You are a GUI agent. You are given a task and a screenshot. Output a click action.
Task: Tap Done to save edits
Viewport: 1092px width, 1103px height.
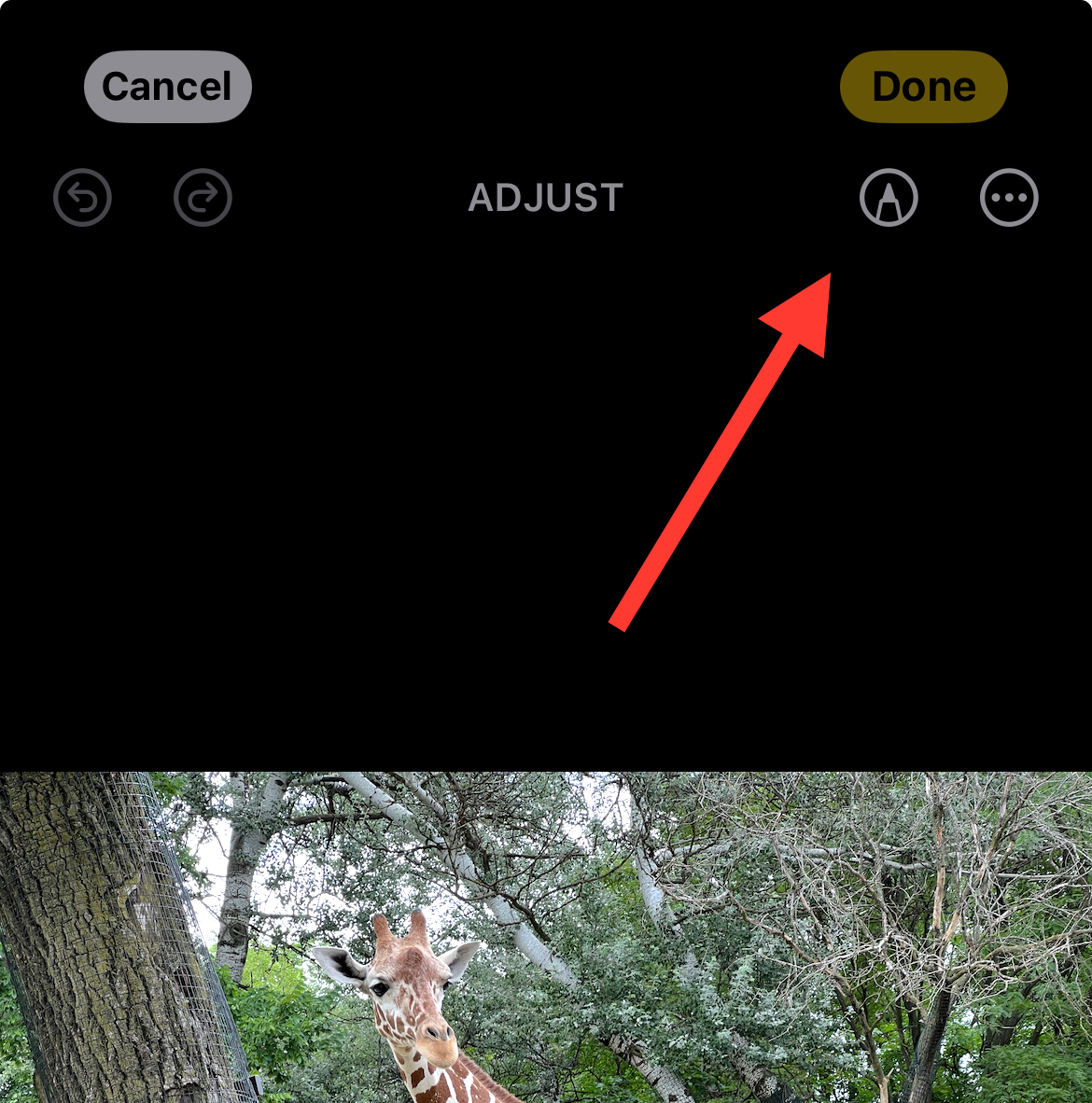click(923, 87)
